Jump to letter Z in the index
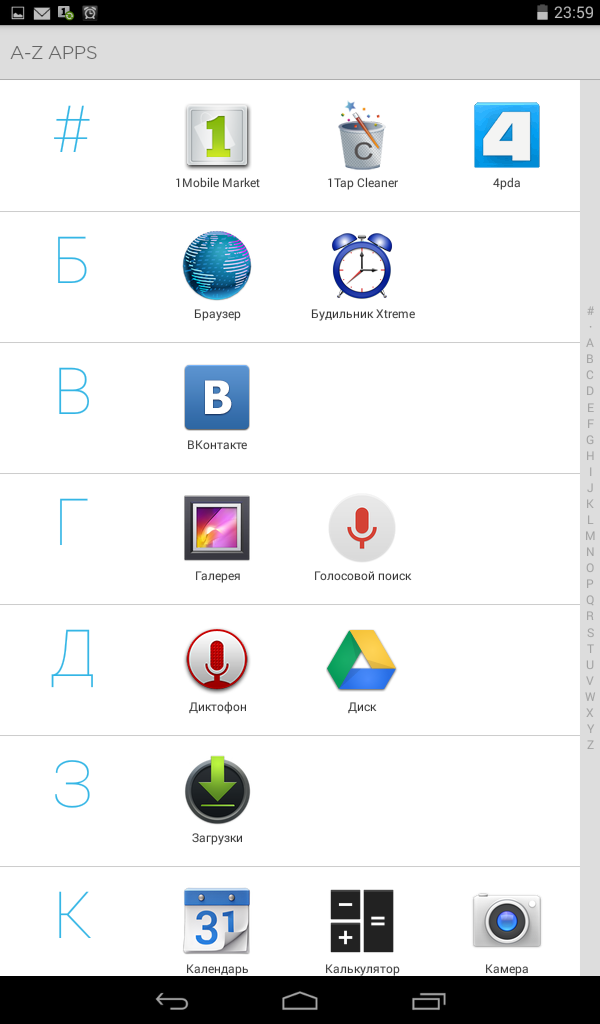600x1024 pixels. pyautogui.click(x=590, y=744)
